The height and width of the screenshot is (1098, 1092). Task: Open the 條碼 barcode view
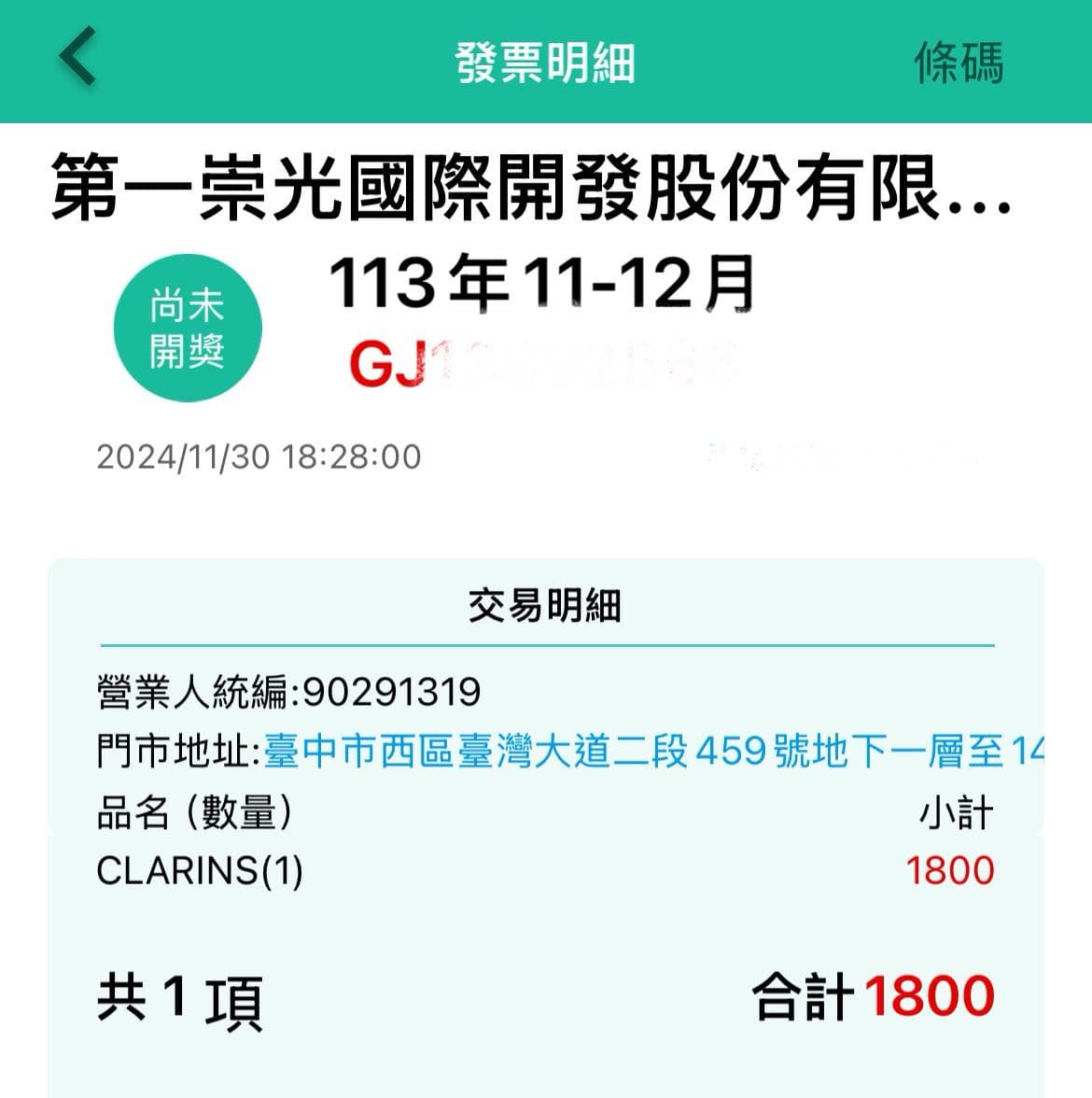[959, 63]
